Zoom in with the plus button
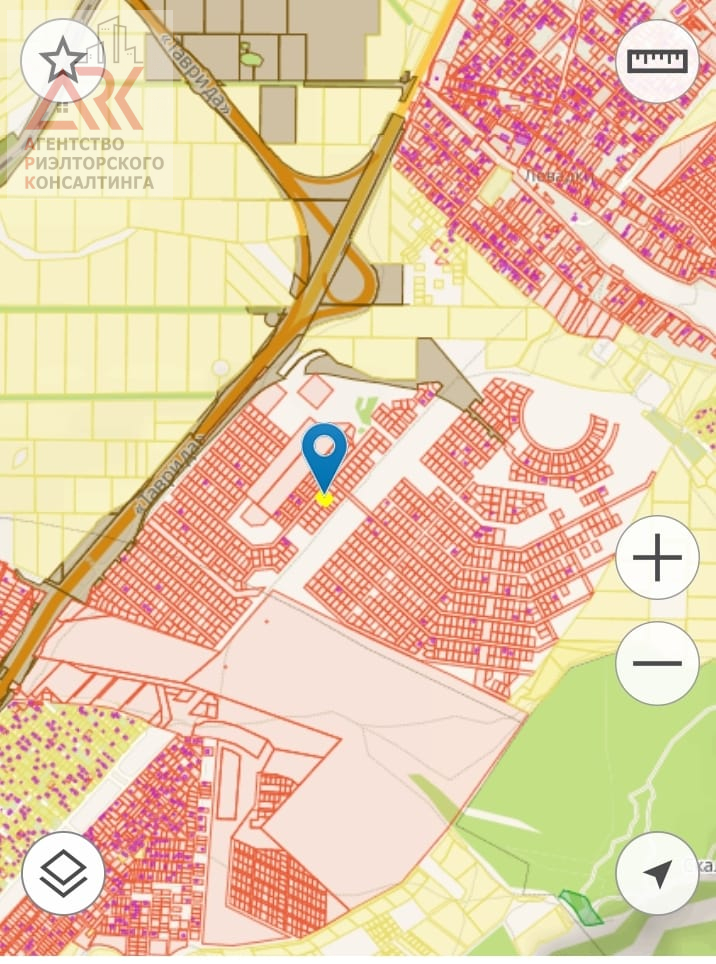Viewport: 716px width, 964px height. pyautogui.click(x=657, y=558)
